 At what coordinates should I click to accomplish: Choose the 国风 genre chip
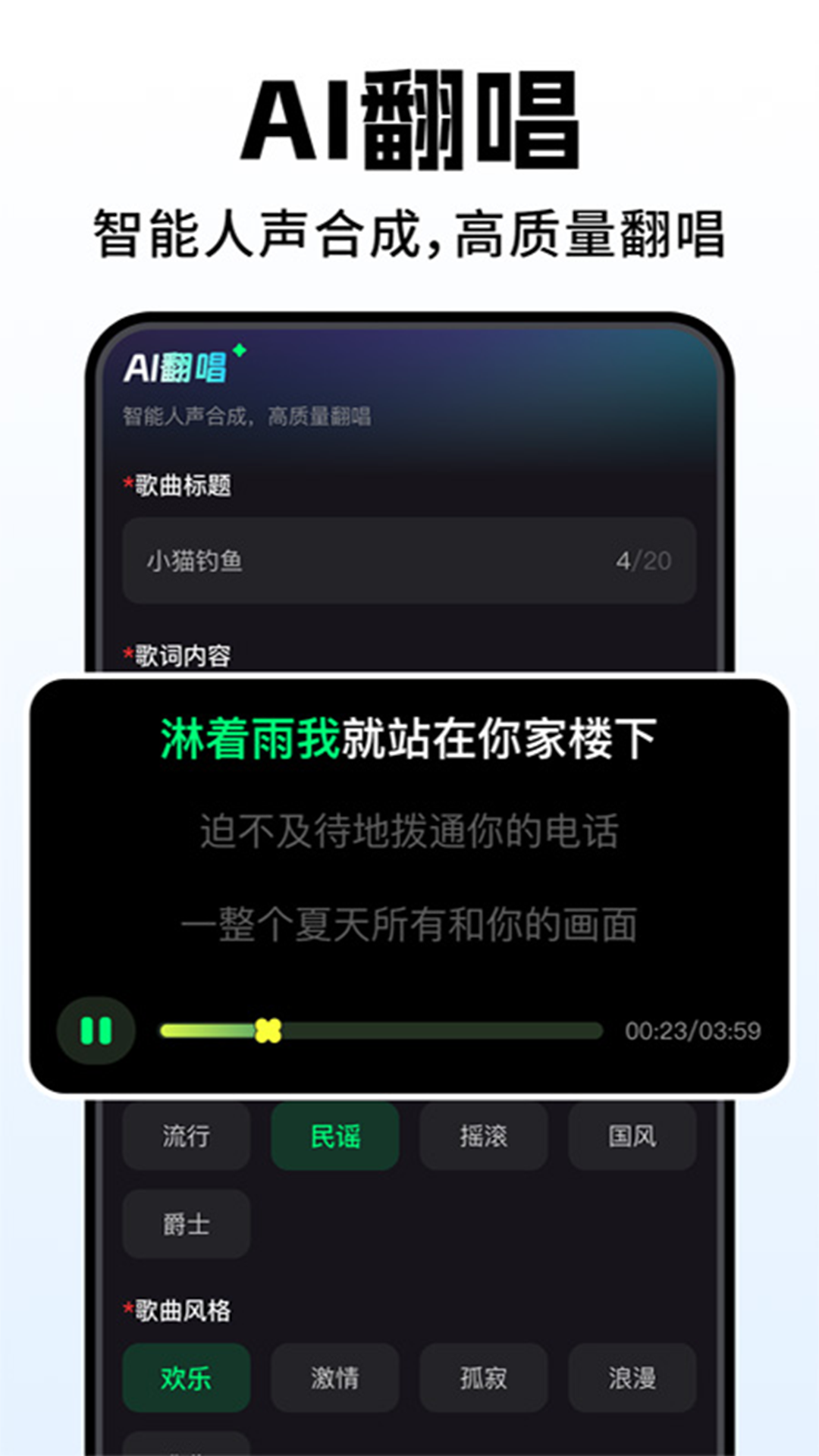[632, 1136]
